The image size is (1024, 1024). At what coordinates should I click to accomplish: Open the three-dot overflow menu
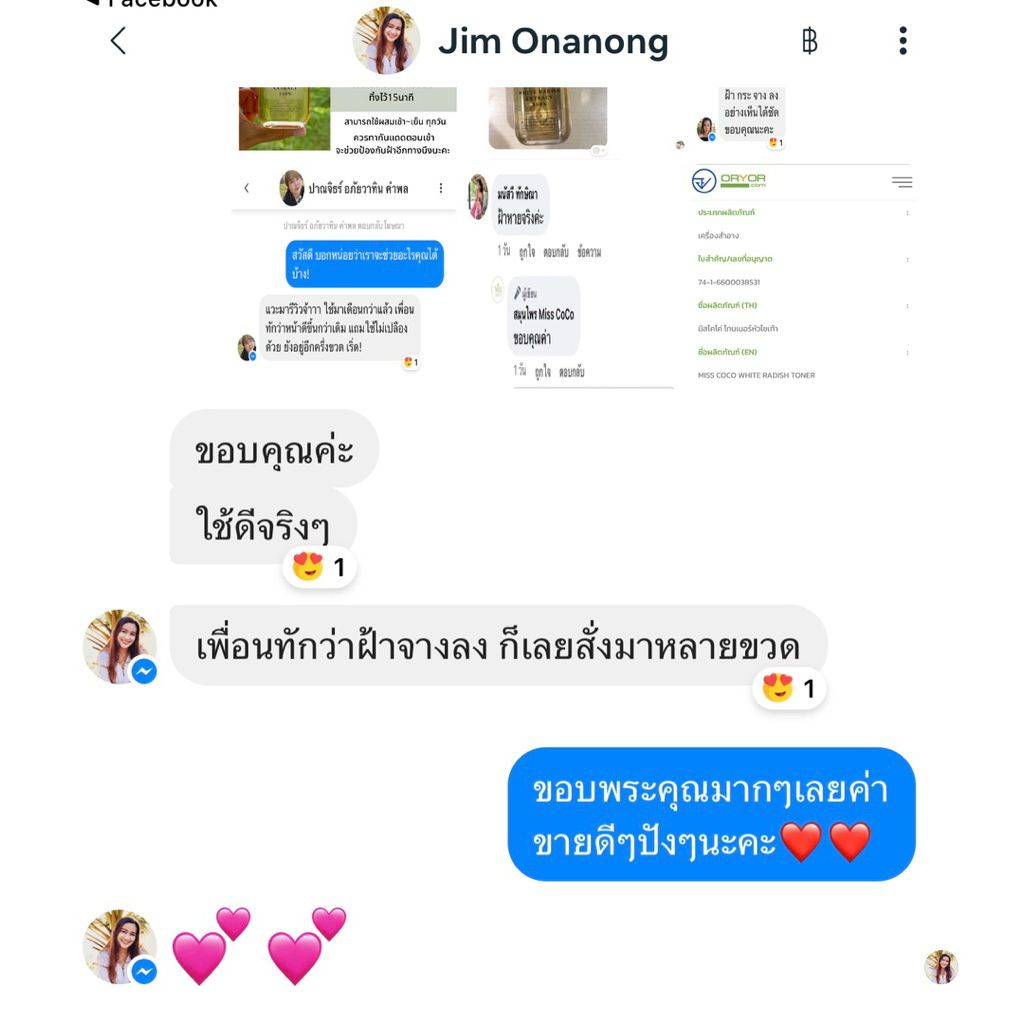tap(903, 41)
